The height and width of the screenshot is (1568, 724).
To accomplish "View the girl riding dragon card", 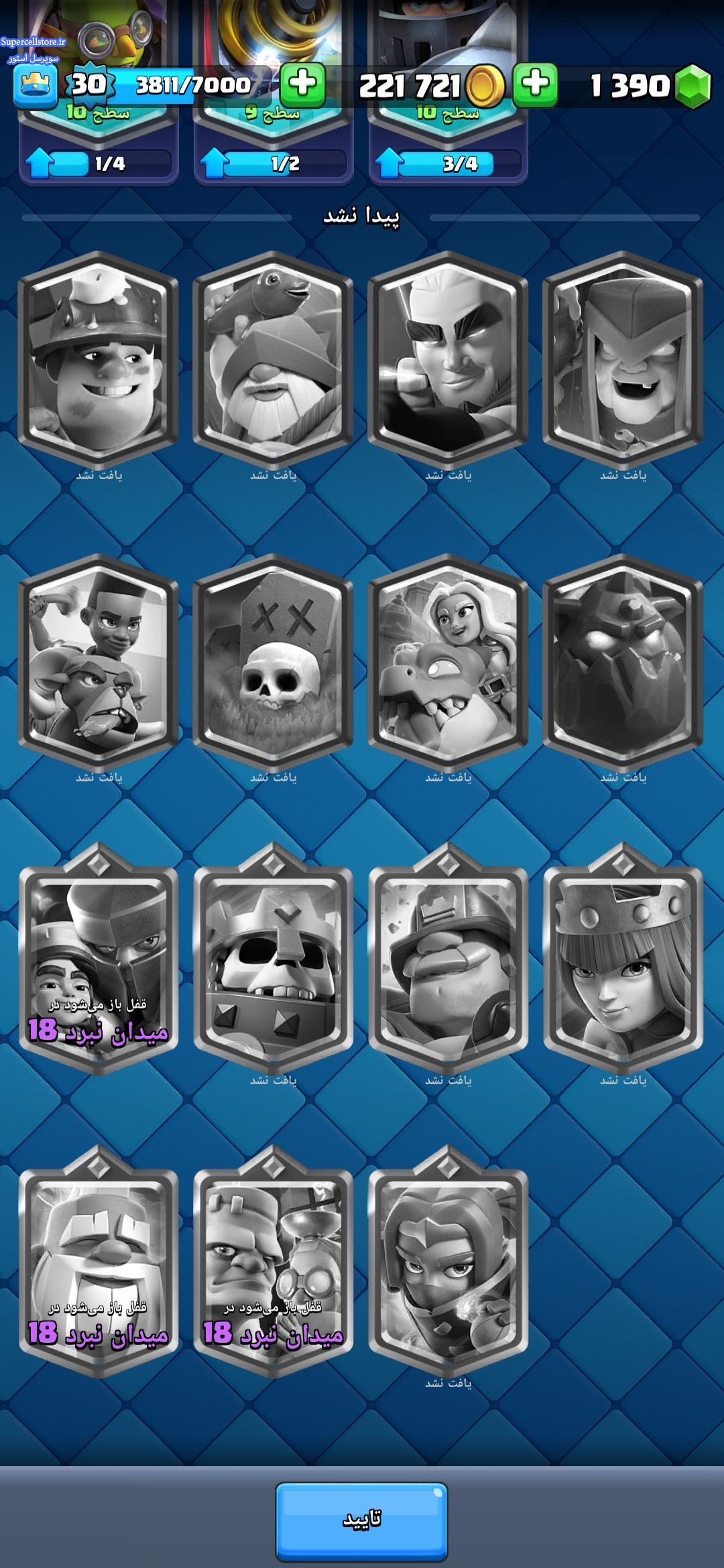I will click(x=448, y=659).
